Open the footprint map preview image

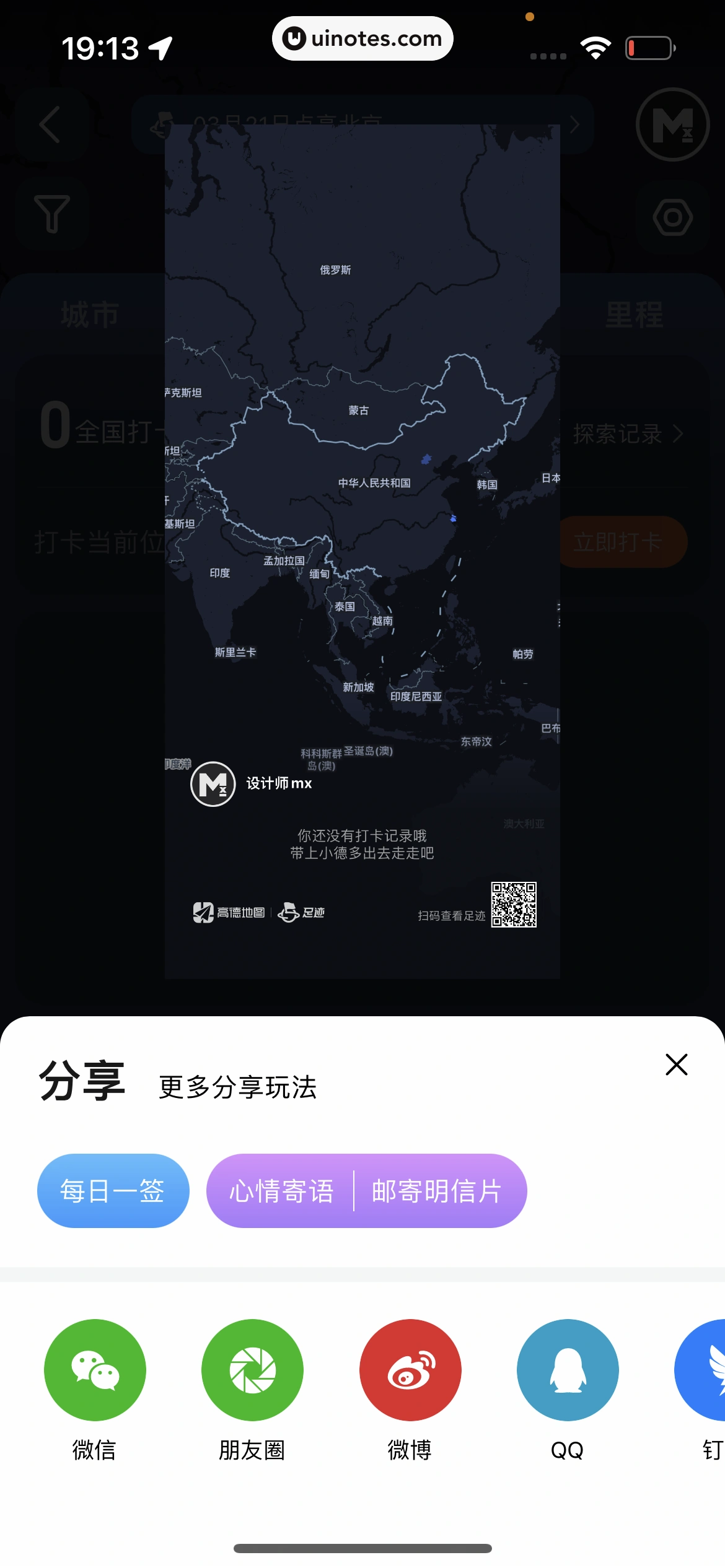[x=362, y=551]
